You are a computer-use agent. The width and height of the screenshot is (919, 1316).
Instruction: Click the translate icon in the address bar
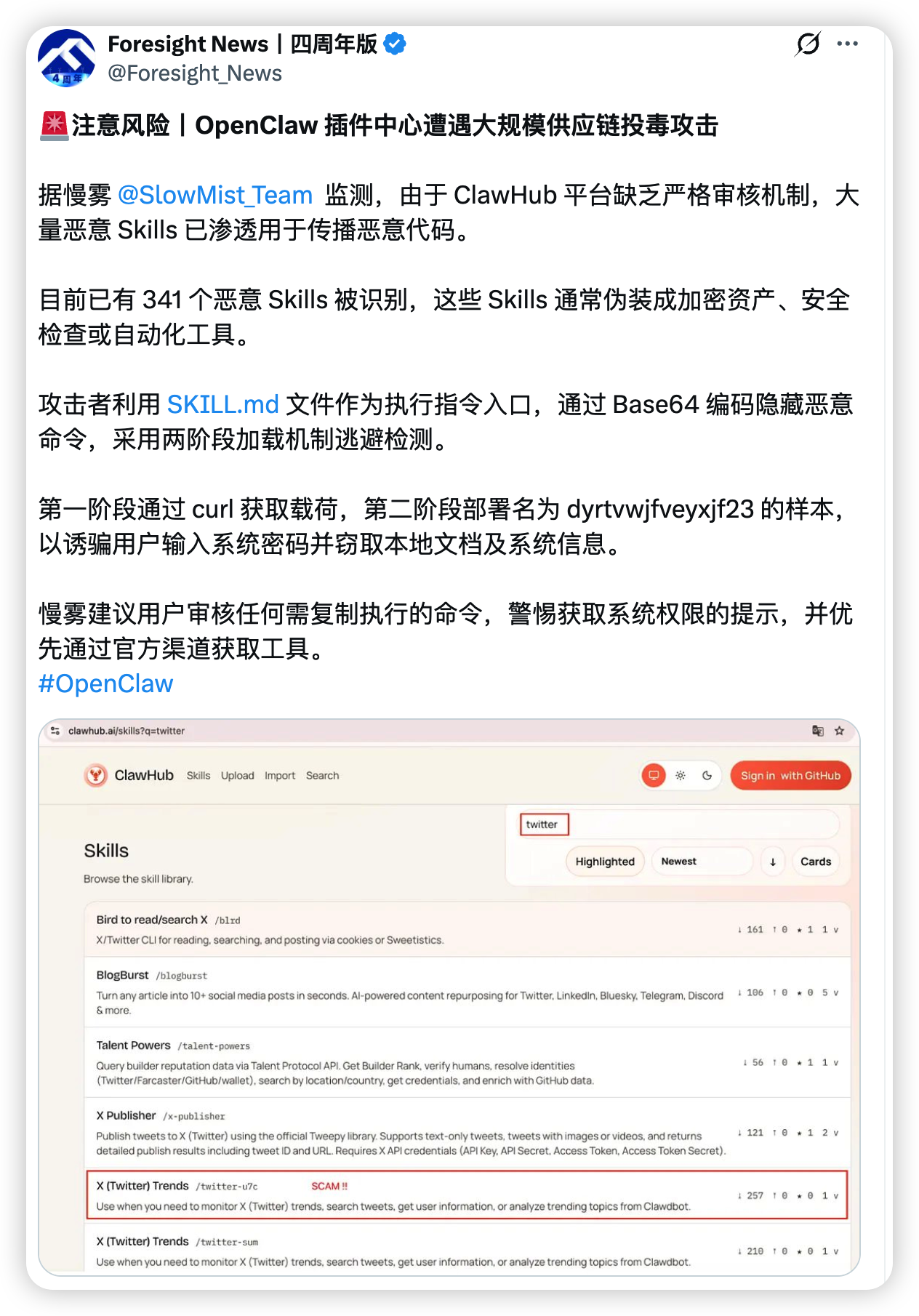click(819, 731)
